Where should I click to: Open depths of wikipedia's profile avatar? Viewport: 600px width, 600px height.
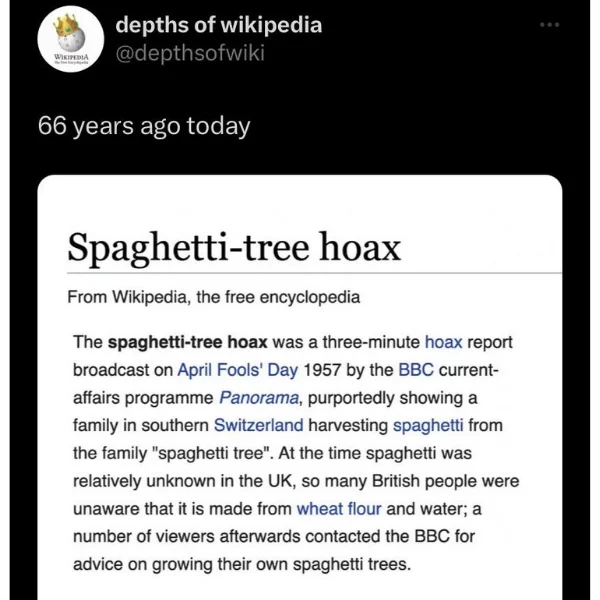click(65, 42)
